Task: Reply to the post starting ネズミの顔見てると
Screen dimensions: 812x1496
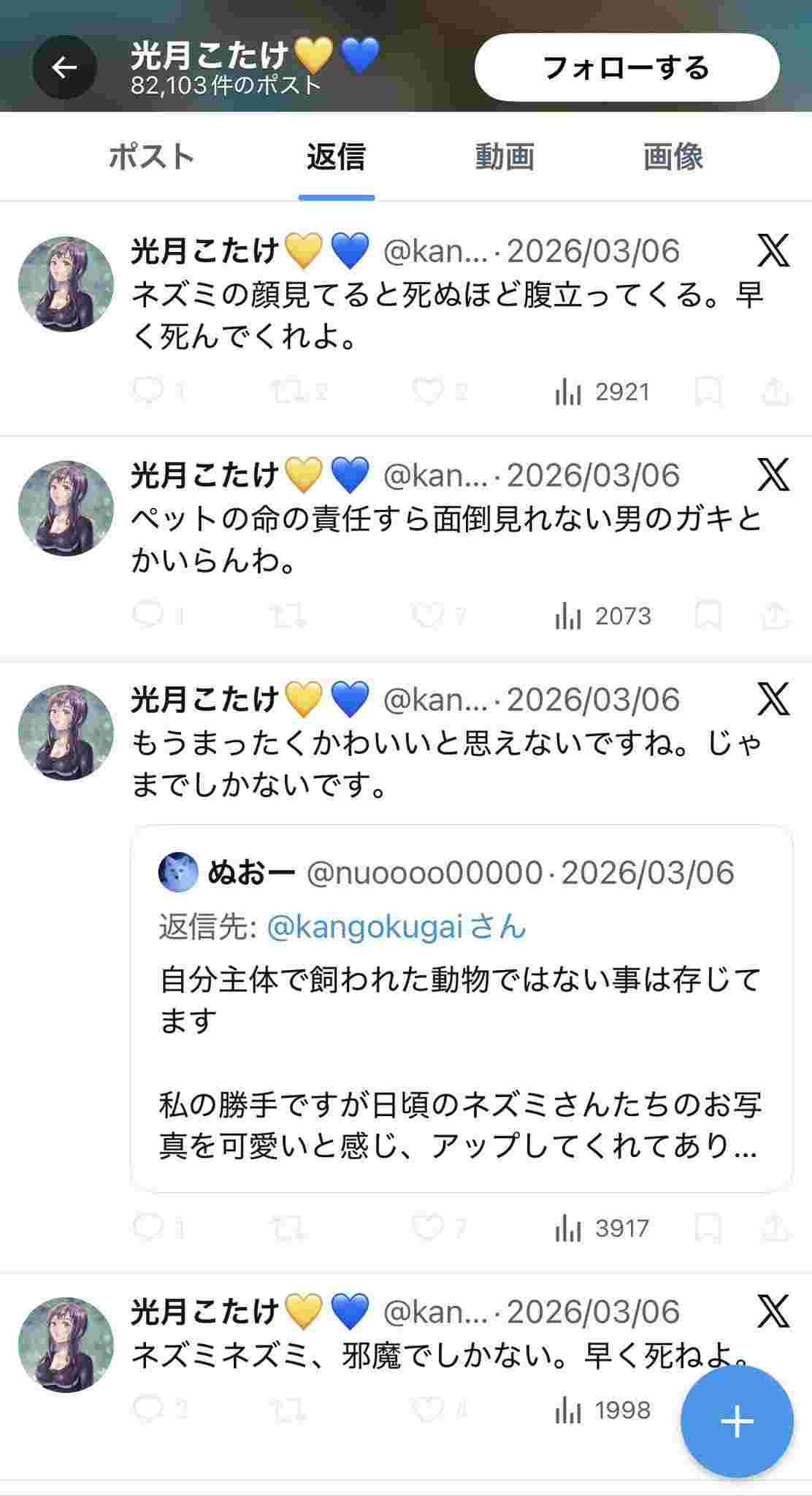Action: click(x=148, y=392)
